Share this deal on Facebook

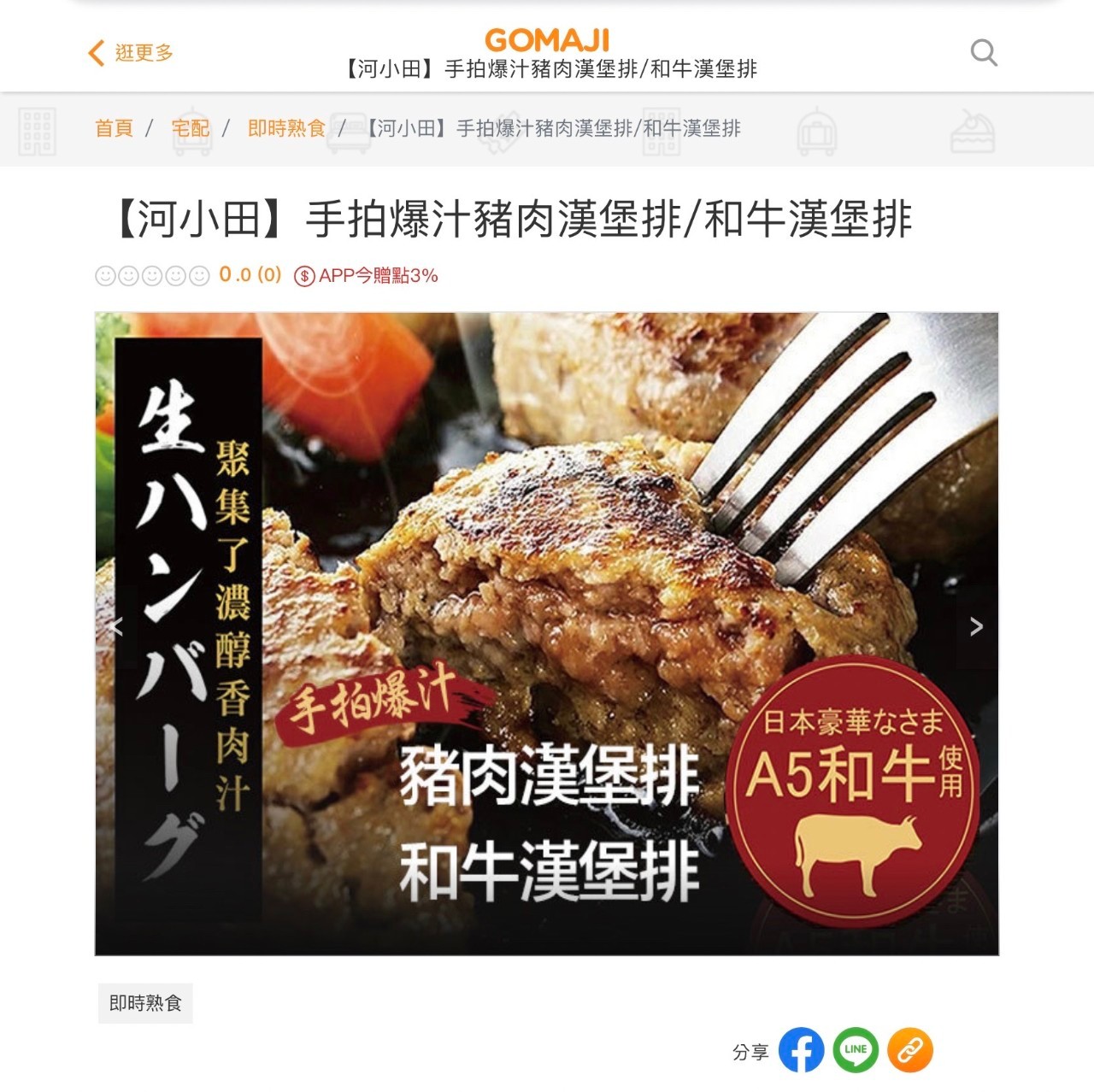click(x=801, y=1050)
